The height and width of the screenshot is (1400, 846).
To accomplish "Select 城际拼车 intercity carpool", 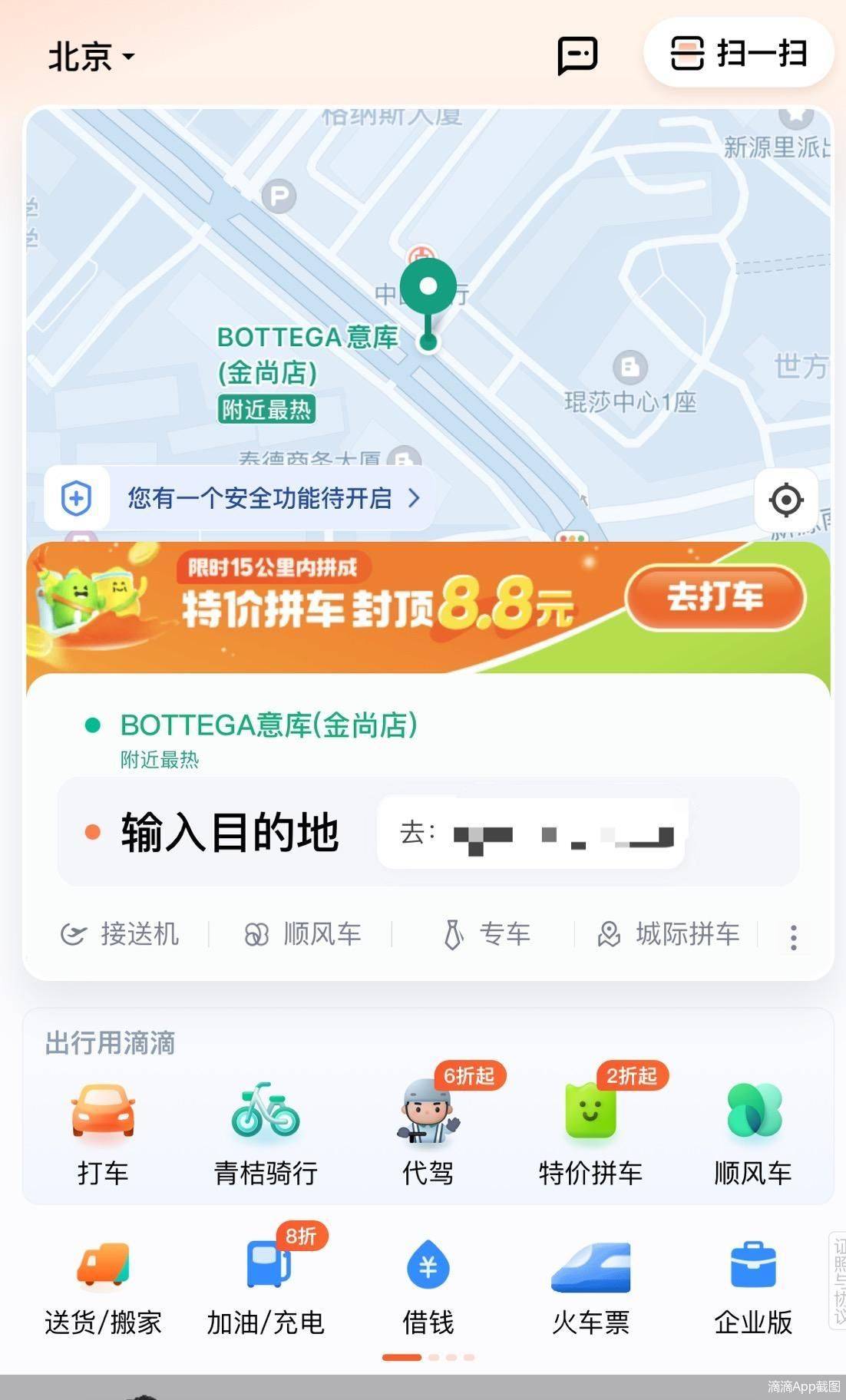I will pos(668,934).
